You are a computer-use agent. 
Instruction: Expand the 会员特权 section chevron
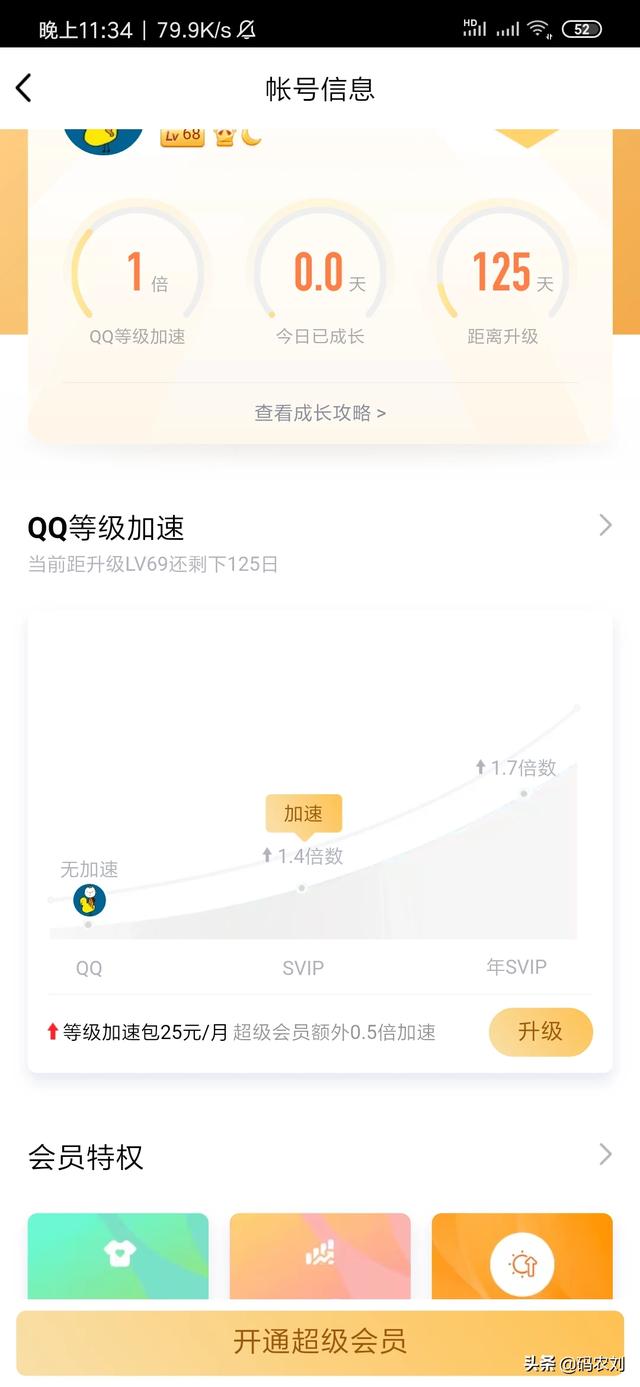605,1155
